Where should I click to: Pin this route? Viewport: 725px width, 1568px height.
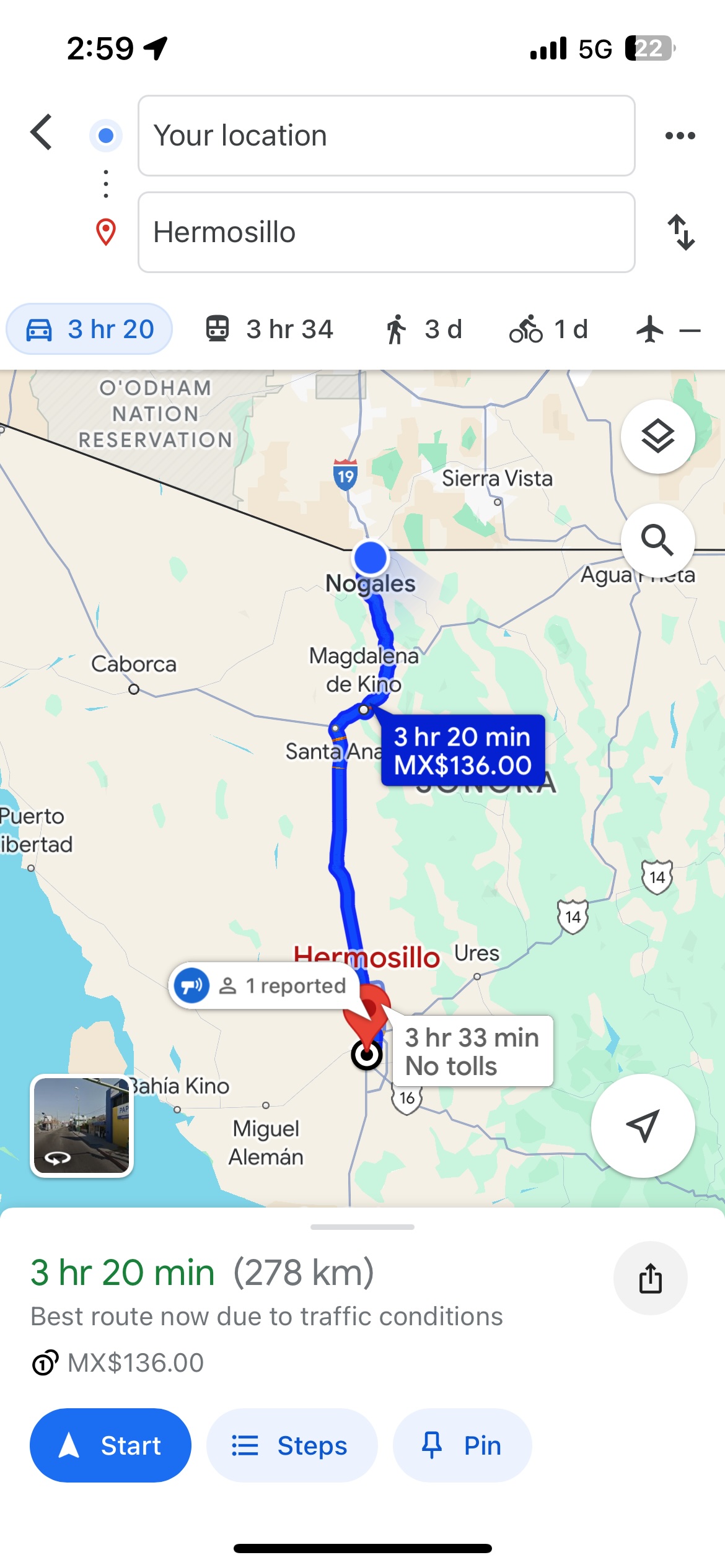pyautogui.click(x=462, y=1445)
